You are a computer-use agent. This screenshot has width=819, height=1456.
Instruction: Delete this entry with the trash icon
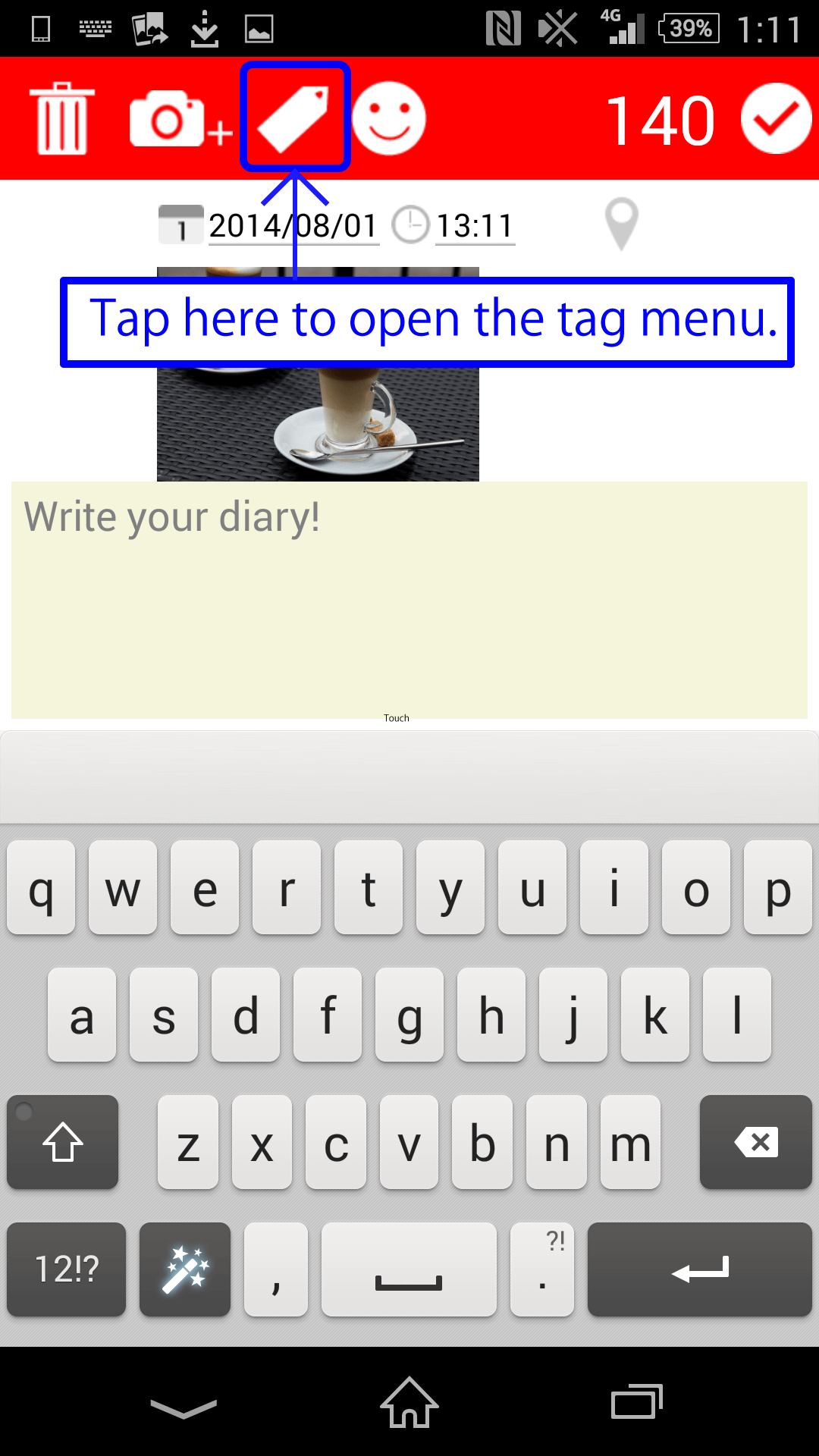pos(62,118)
